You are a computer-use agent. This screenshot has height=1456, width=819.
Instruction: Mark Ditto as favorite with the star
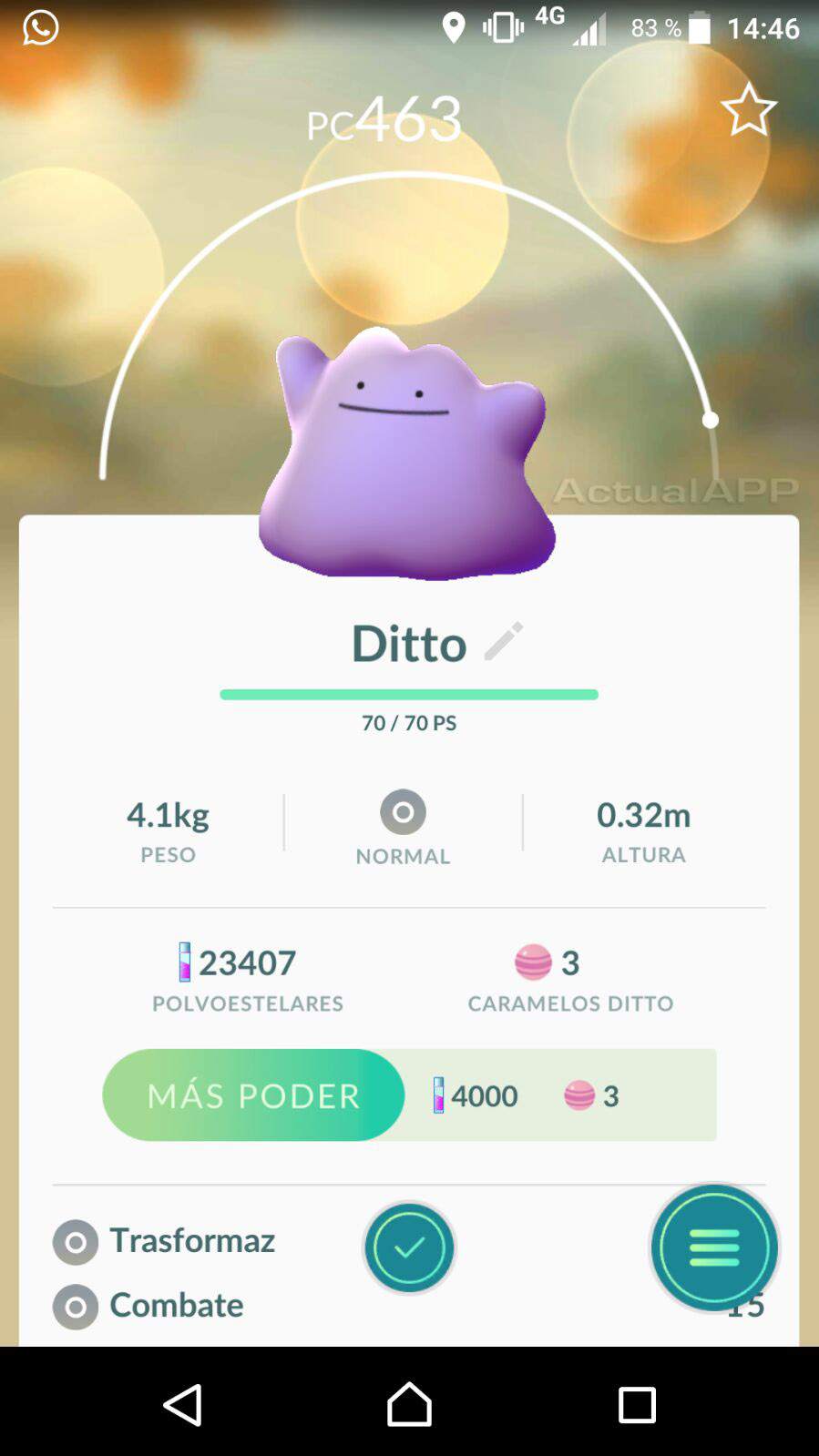749,109
